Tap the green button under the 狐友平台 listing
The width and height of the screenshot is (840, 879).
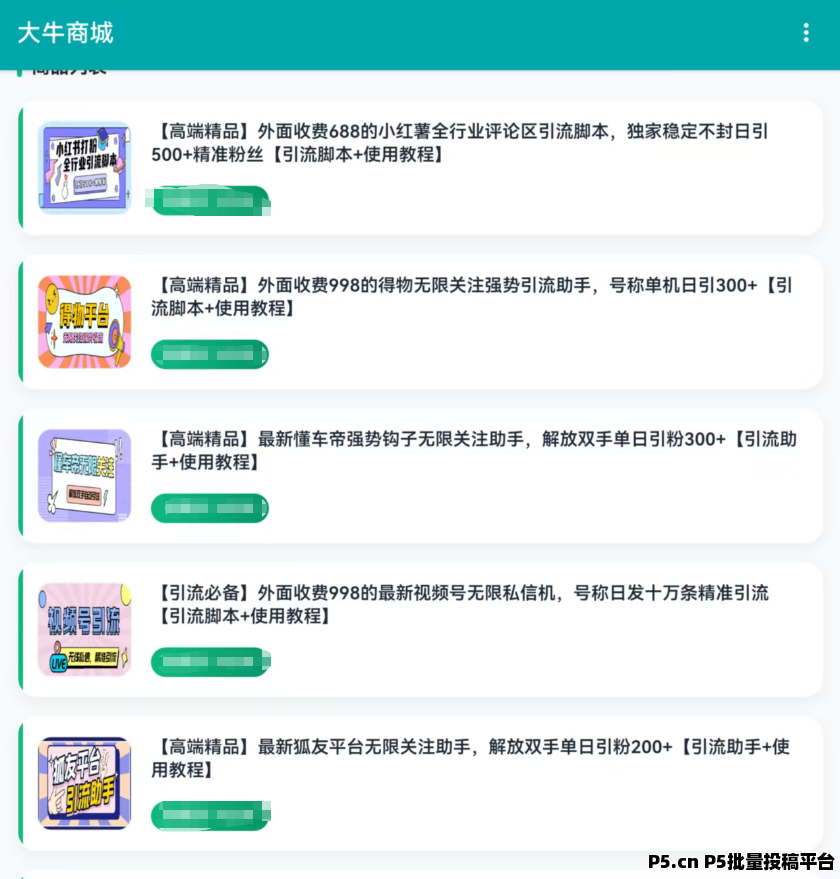[210, 816]
